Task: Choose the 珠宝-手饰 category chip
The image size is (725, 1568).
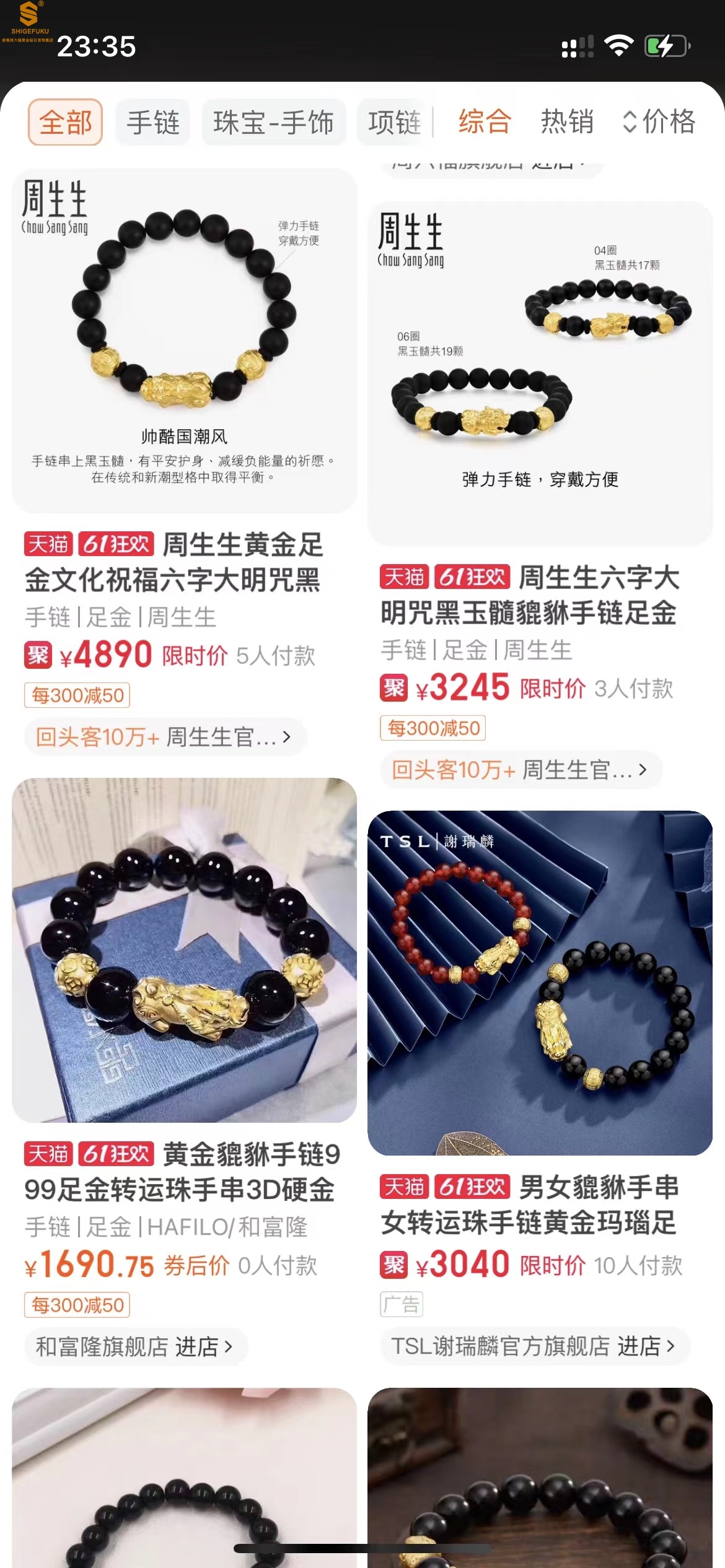Action: pos(273,122)
